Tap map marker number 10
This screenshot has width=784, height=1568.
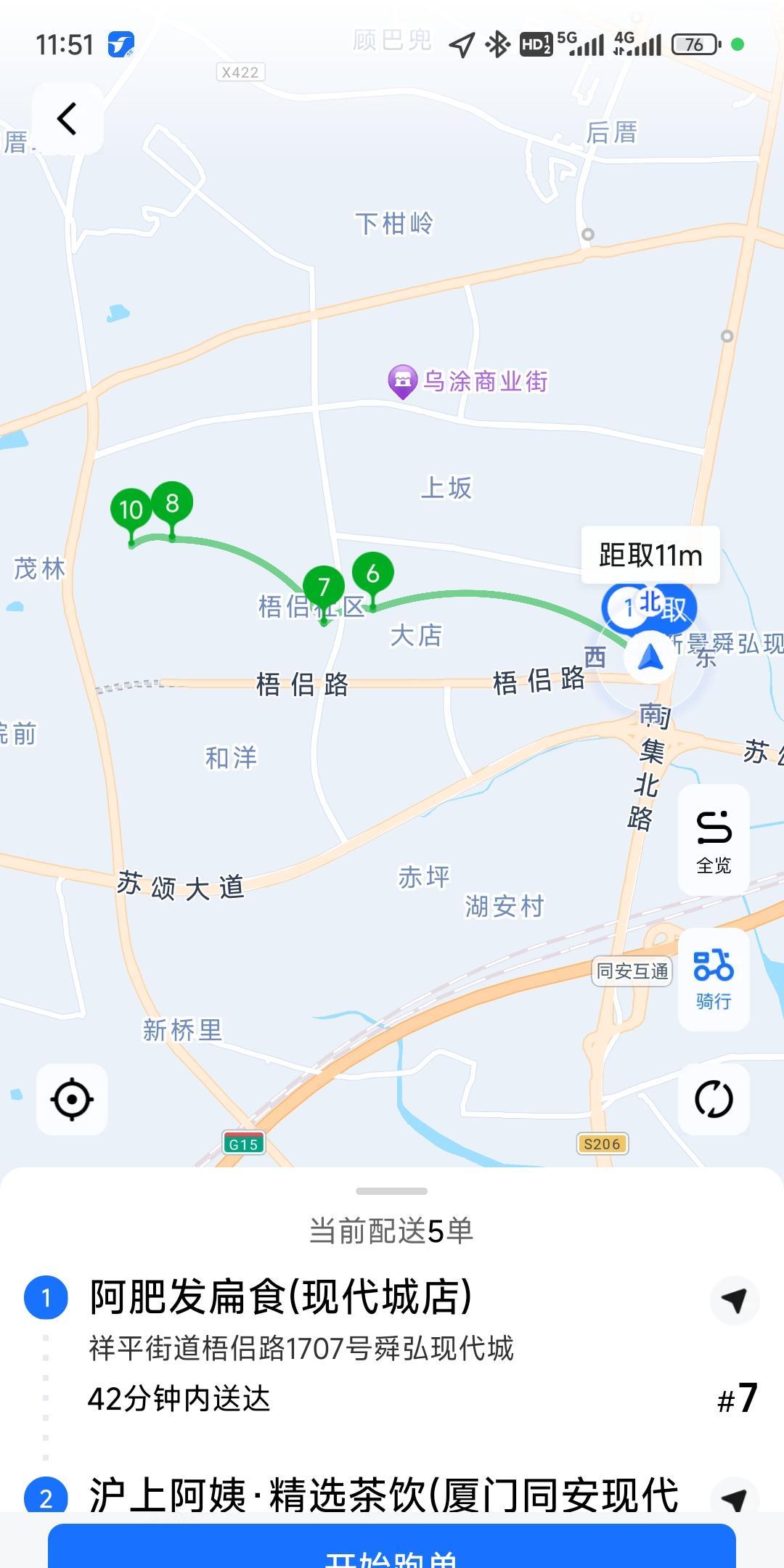tap(131, 510)
